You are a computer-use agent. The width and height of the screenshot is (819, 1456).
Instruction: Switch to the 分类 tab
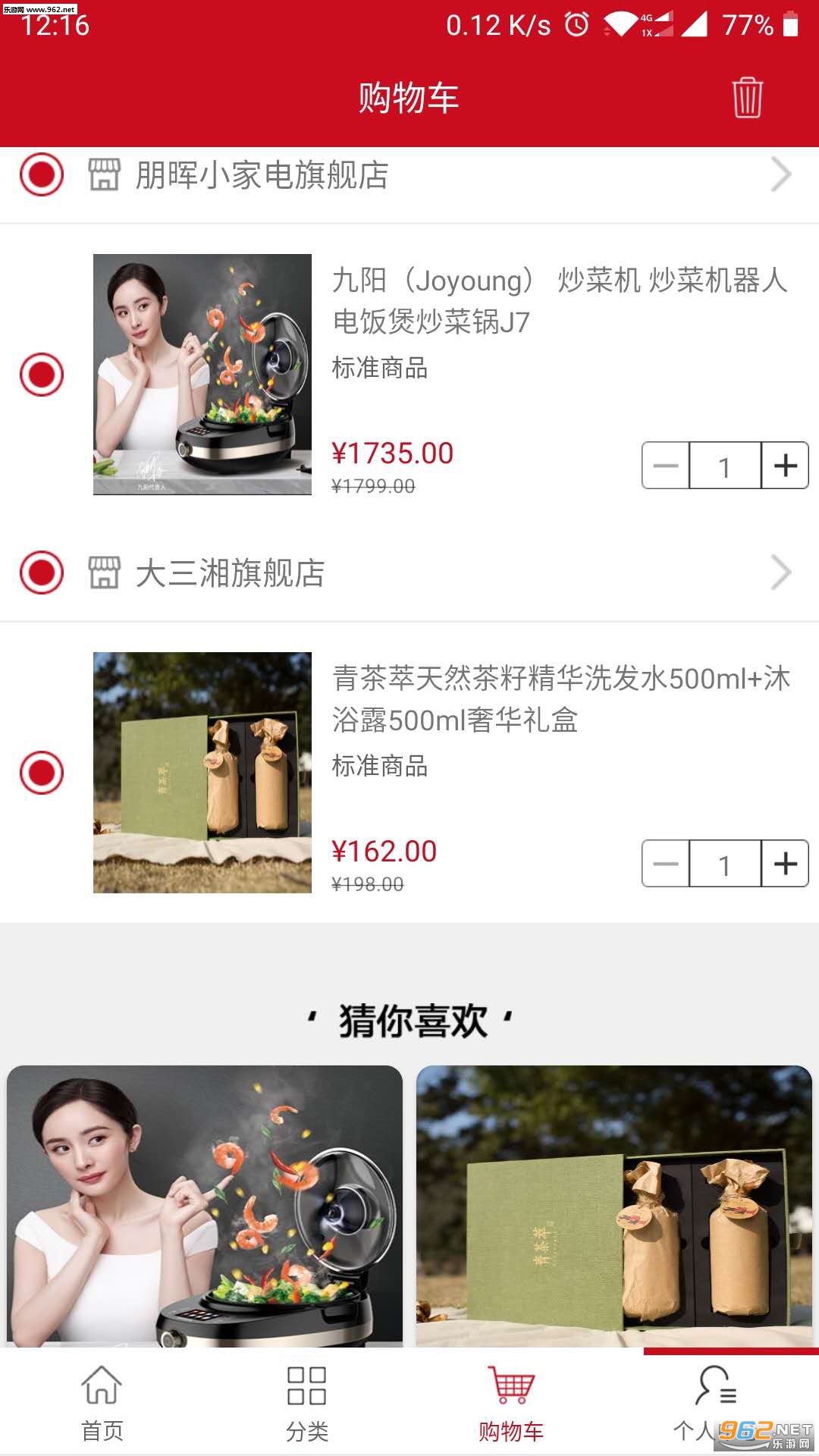(307, 1403)
